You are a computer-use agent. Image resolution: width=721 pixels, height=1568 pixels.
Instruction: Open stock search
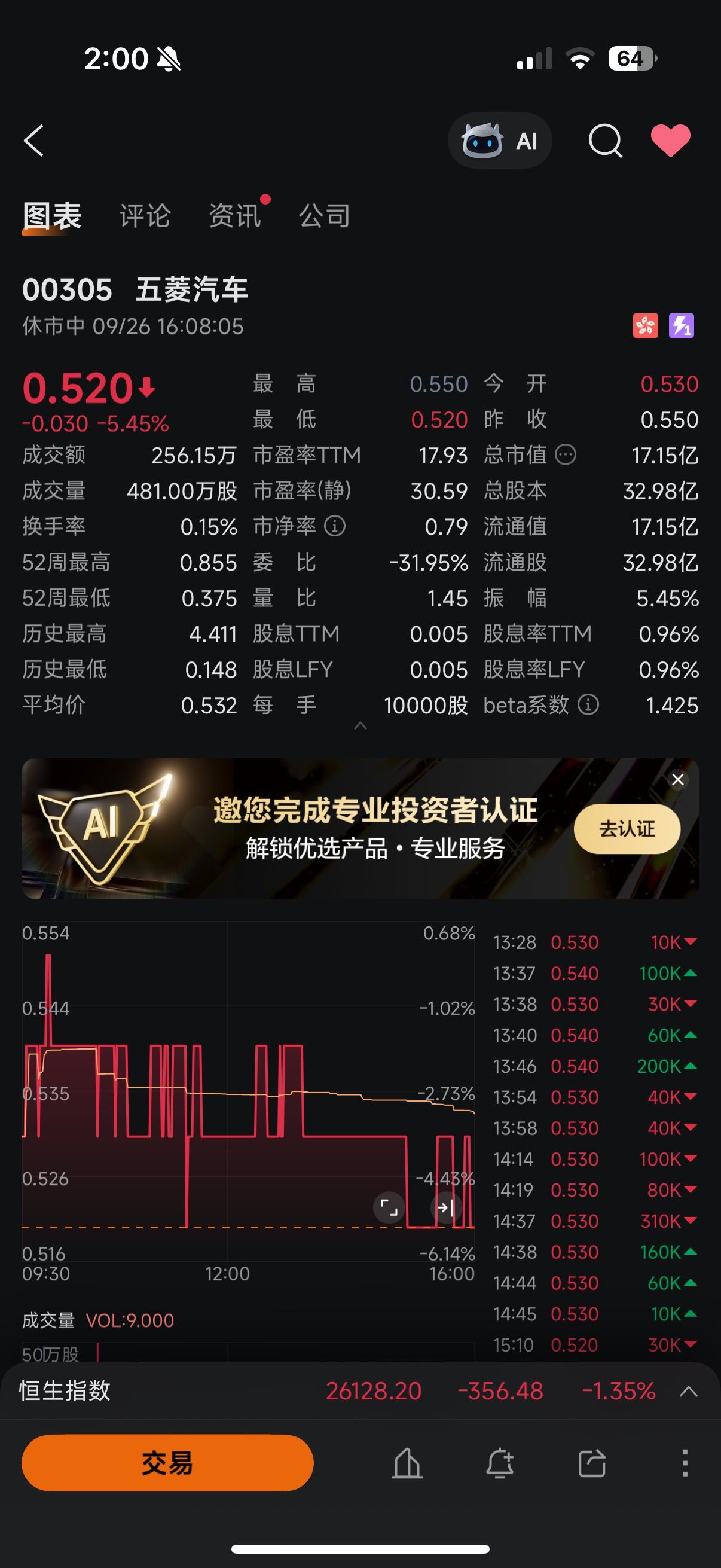[x=605, y=141]
